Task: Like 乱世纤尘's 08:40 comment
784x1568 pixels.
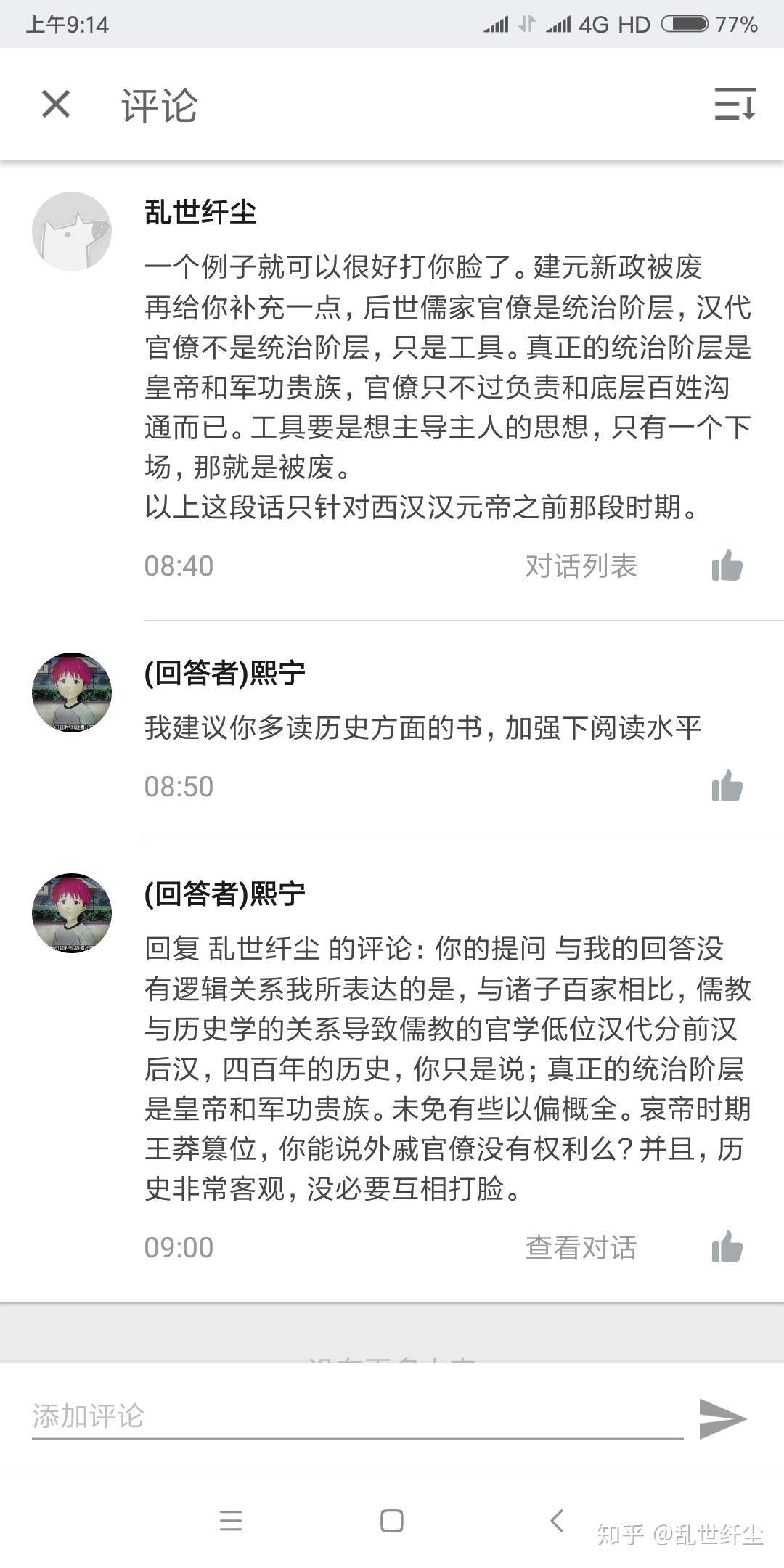Action: 727,566
